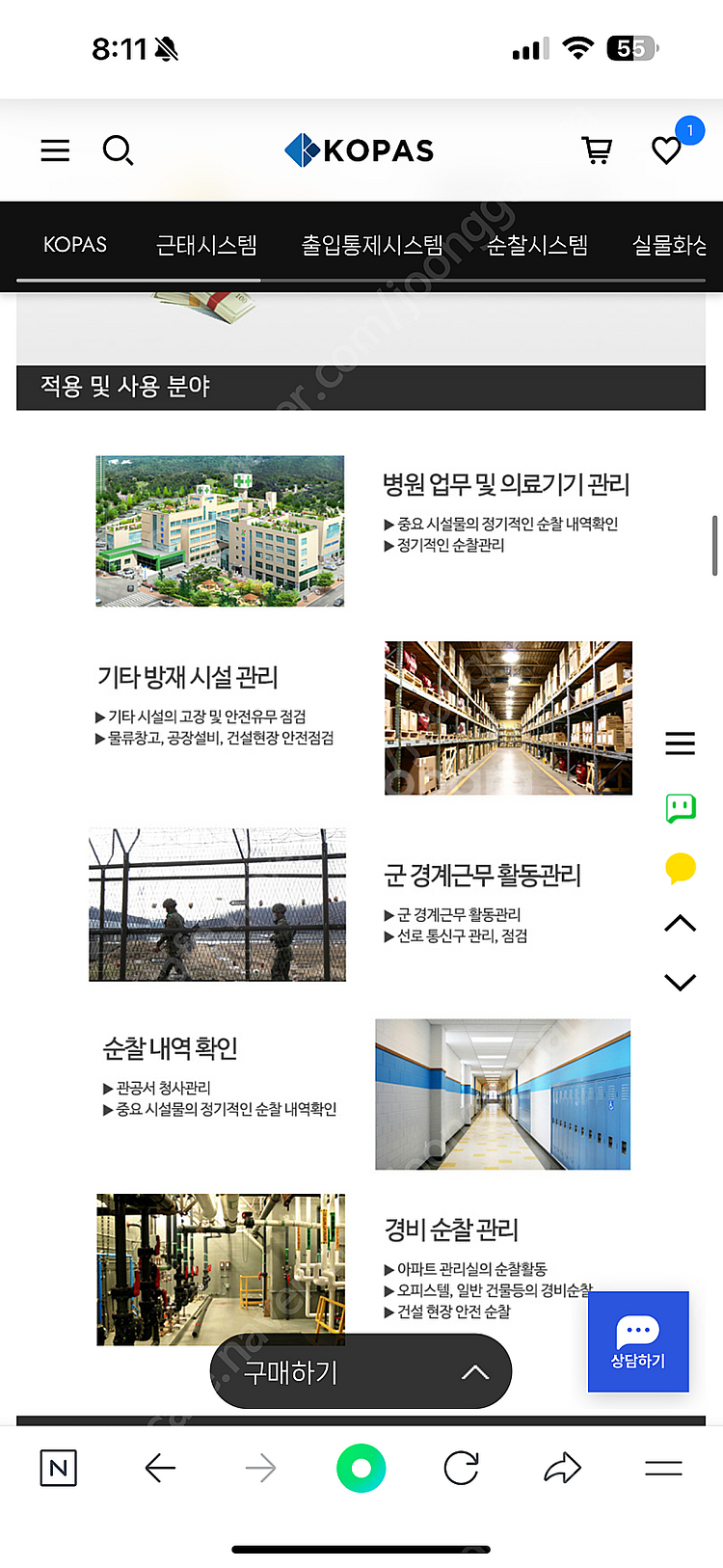The image size is (723, 1568).
Task: Reload the page
Action: click(461, 1469)
